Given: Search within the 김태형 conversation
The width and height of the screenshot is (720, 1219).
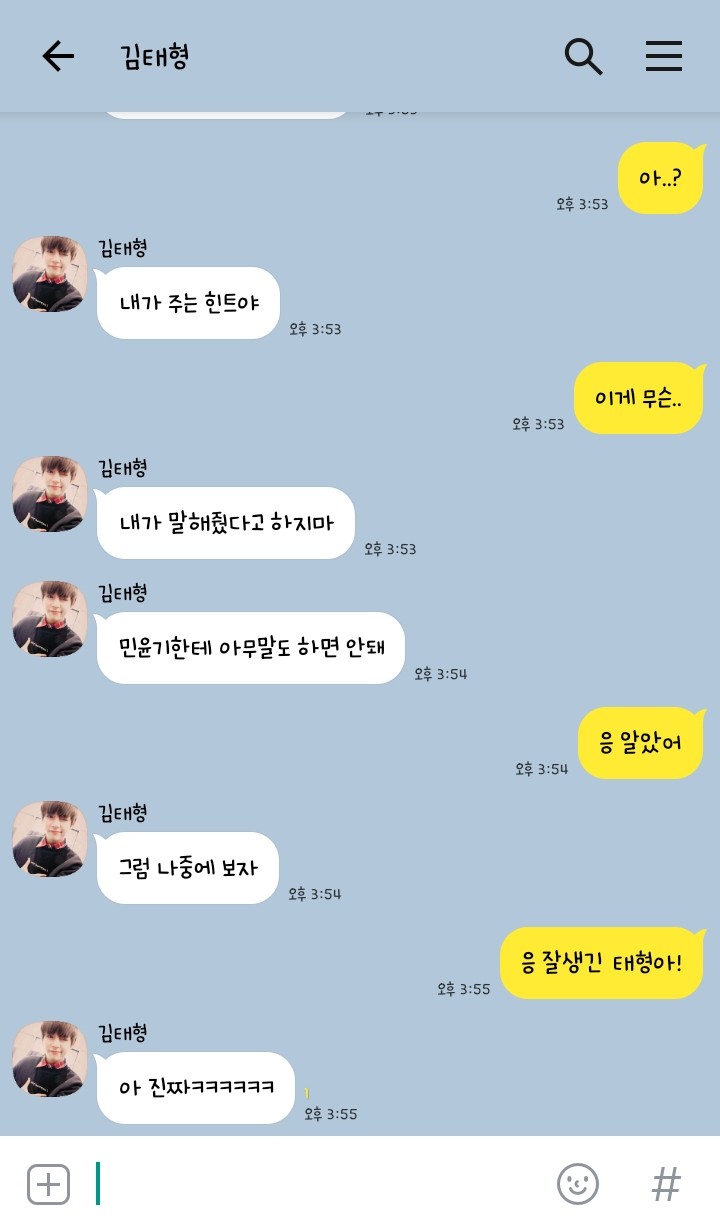Looking at the screenshot, I should point(584,57).
